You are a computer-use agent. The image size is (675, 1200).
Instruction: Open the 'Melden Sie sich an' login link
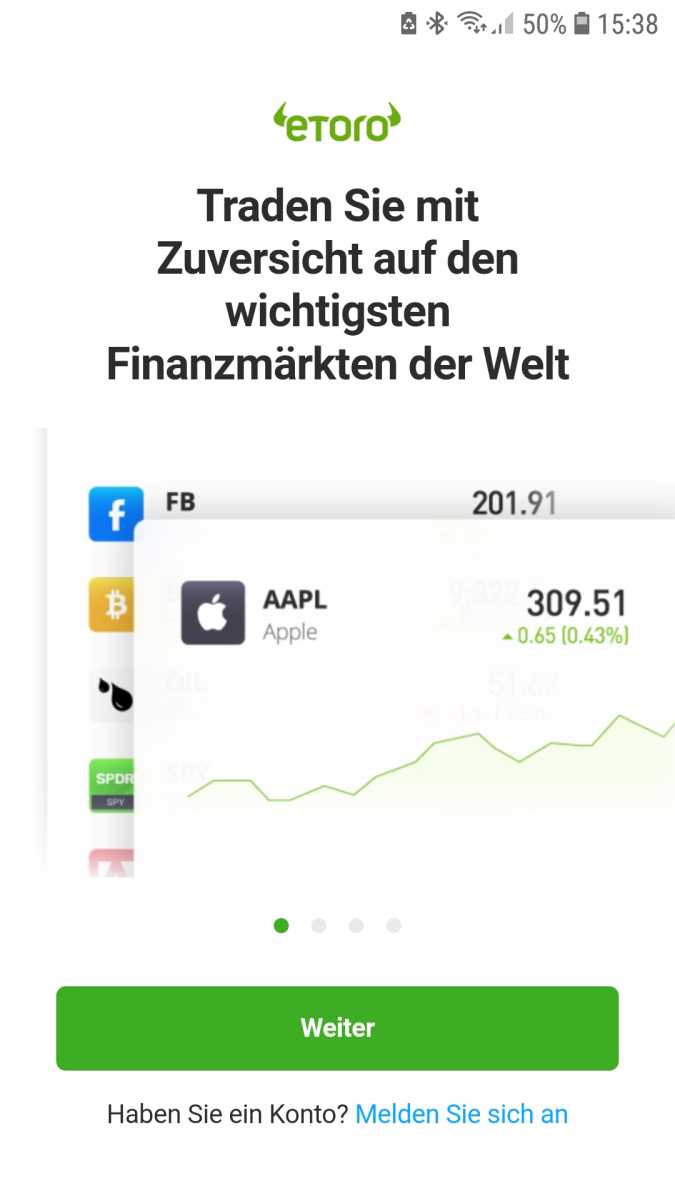point(461,1114)
